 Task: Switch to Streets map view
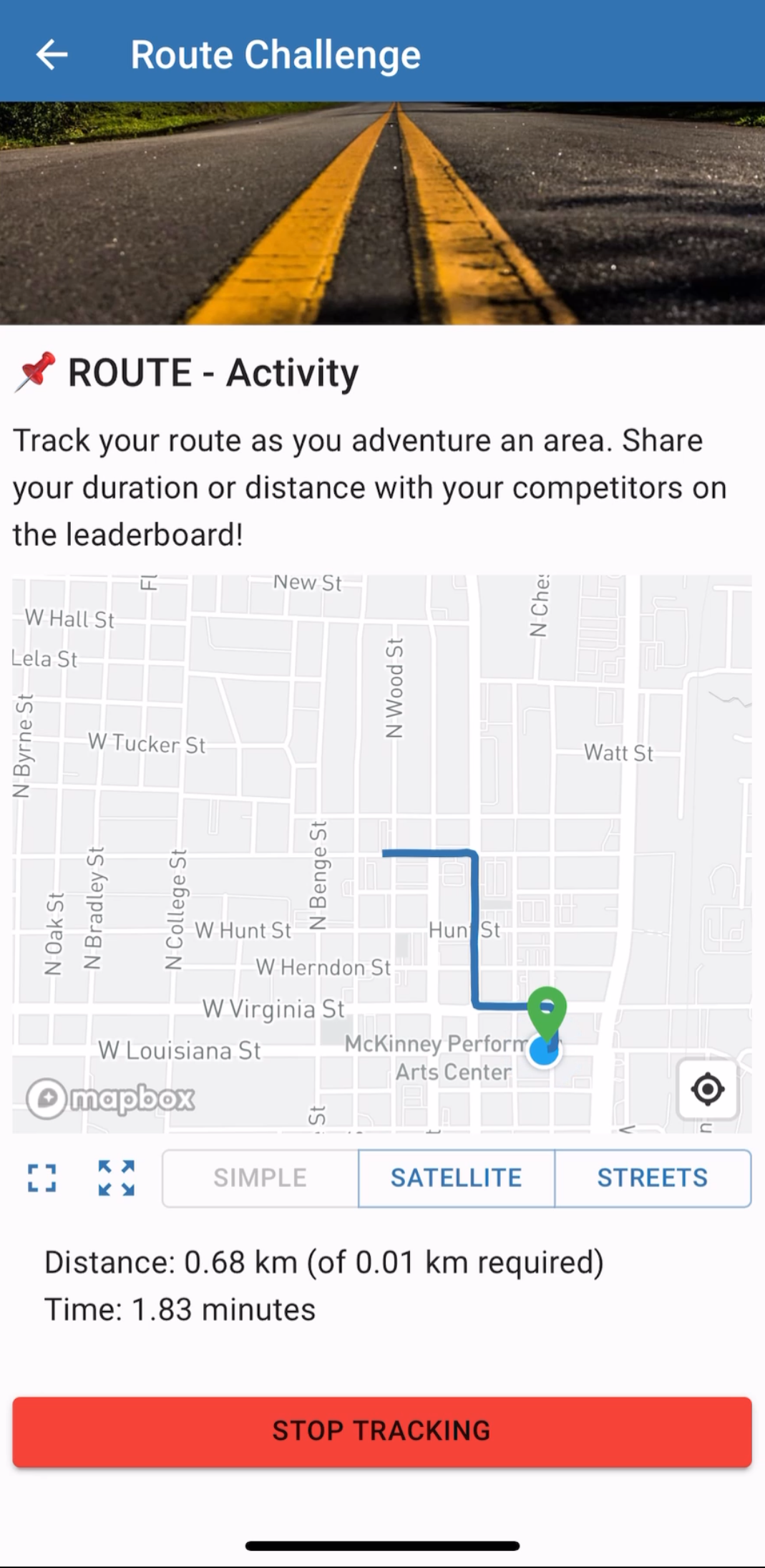pos(652,1178)
